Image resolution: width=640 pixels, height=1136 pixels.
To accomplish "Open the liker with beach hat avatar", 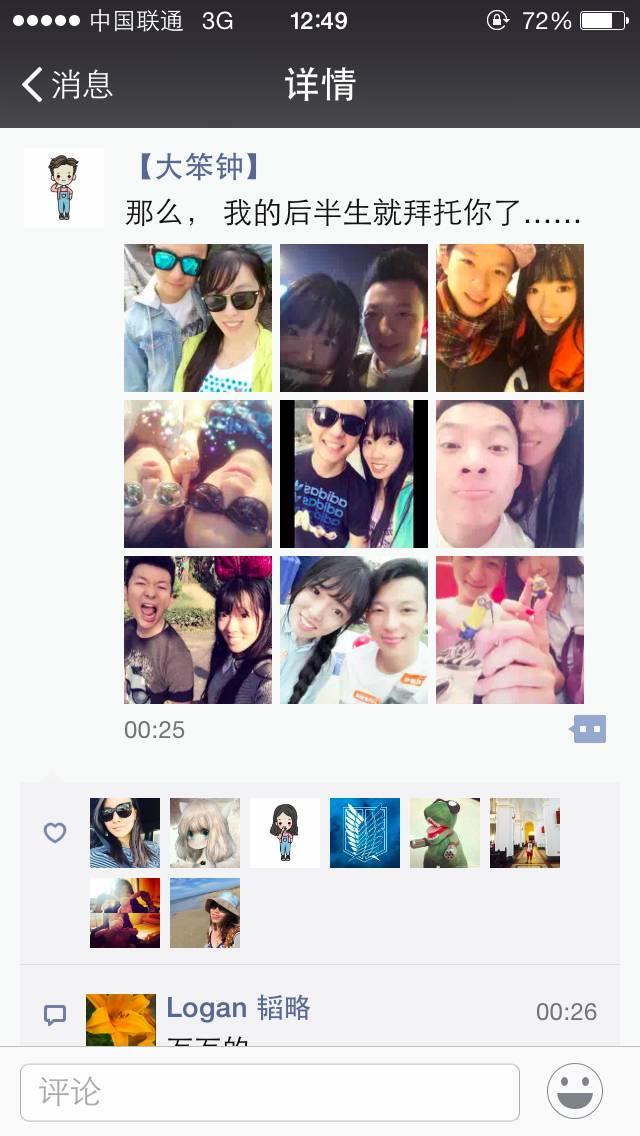I will [205, 913].
